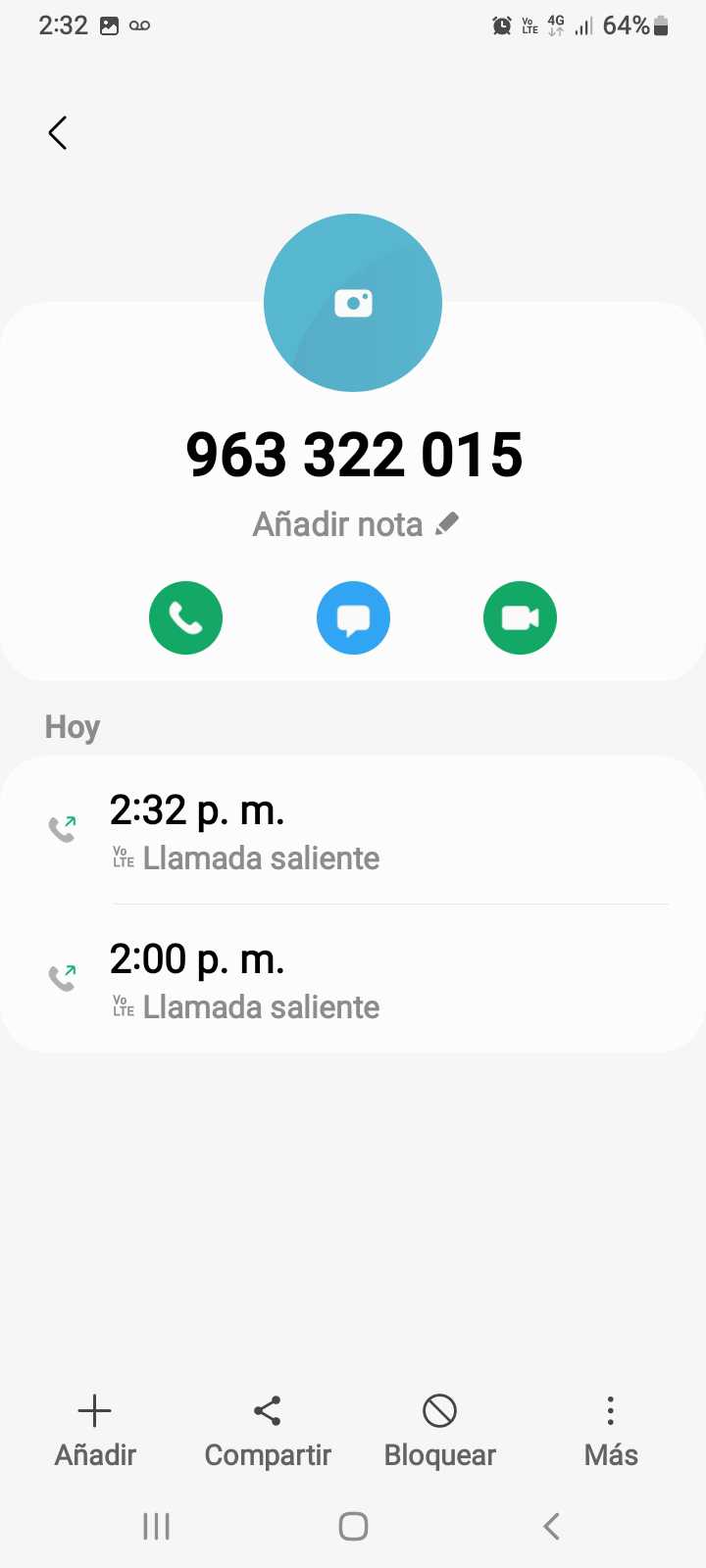Image resolution: width=706 pixels, height=1568 pixels.
Task: Tap Añadir nota to add a note
Action: pyautogui.click(x=355, y=525)
